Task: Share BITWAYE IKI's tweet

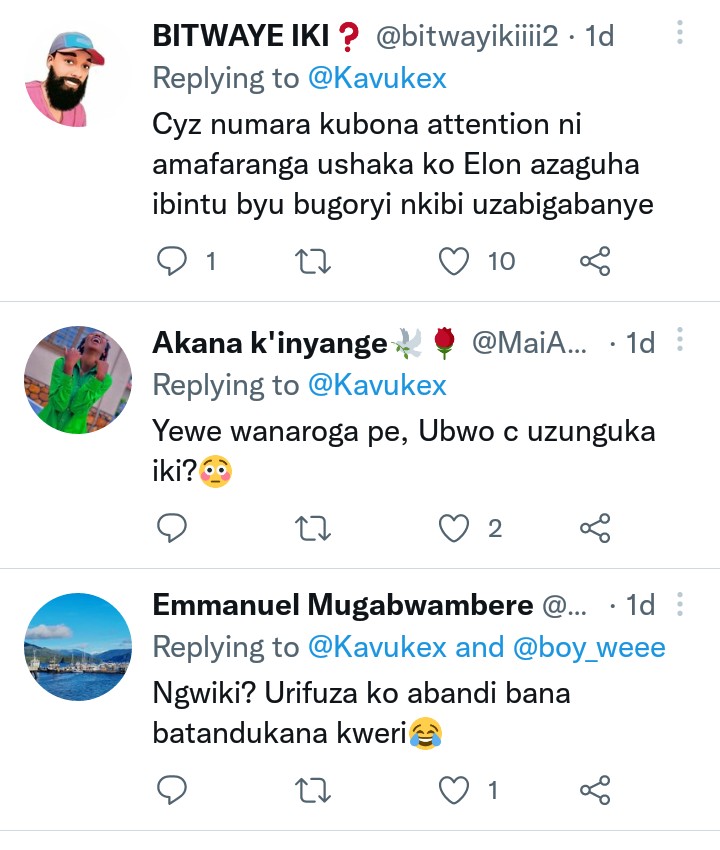Action: click(595, 262)
